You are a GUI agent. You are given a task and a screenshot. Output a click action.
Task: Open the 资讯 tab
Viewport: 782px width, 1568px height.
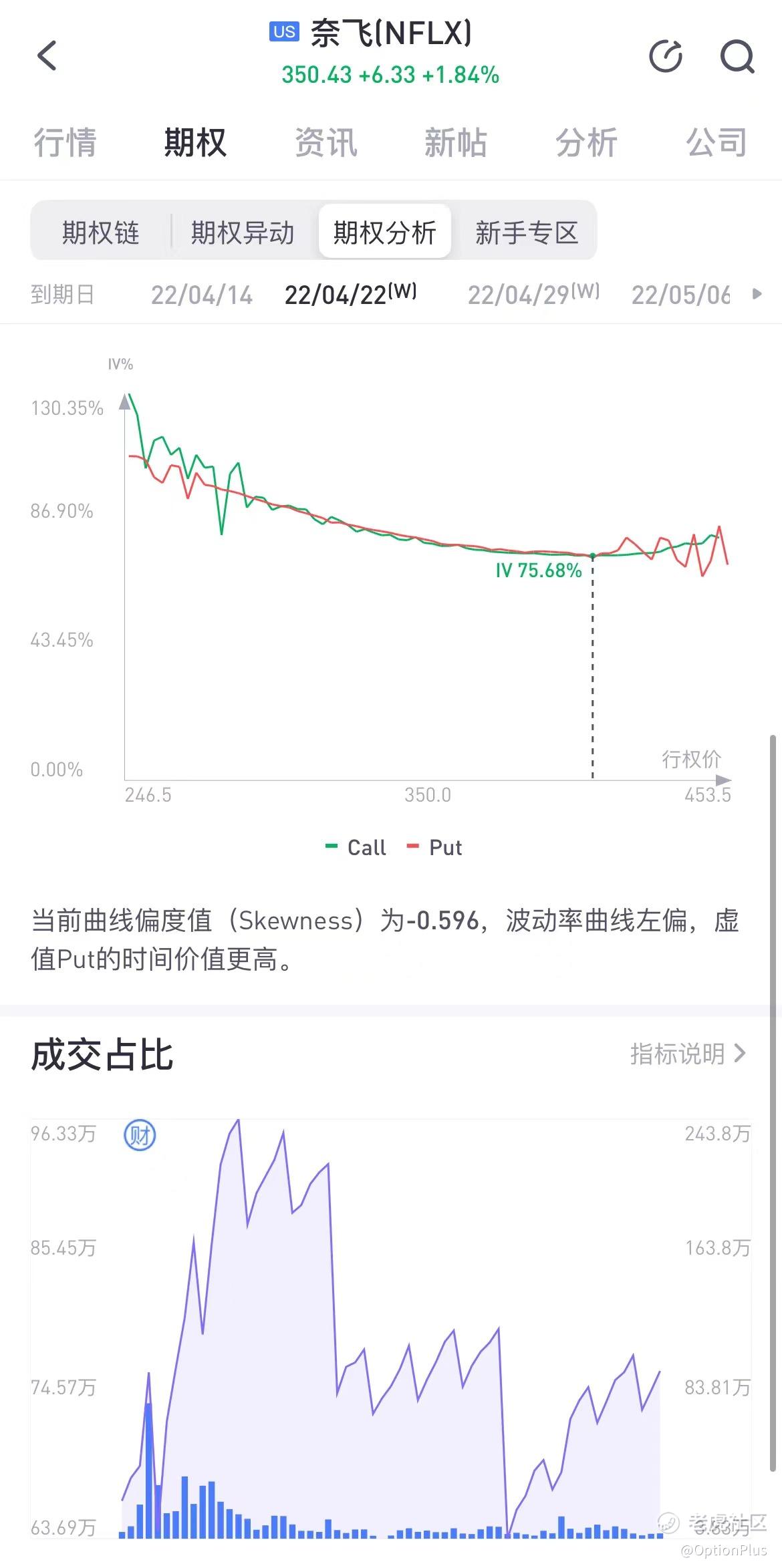325,142
